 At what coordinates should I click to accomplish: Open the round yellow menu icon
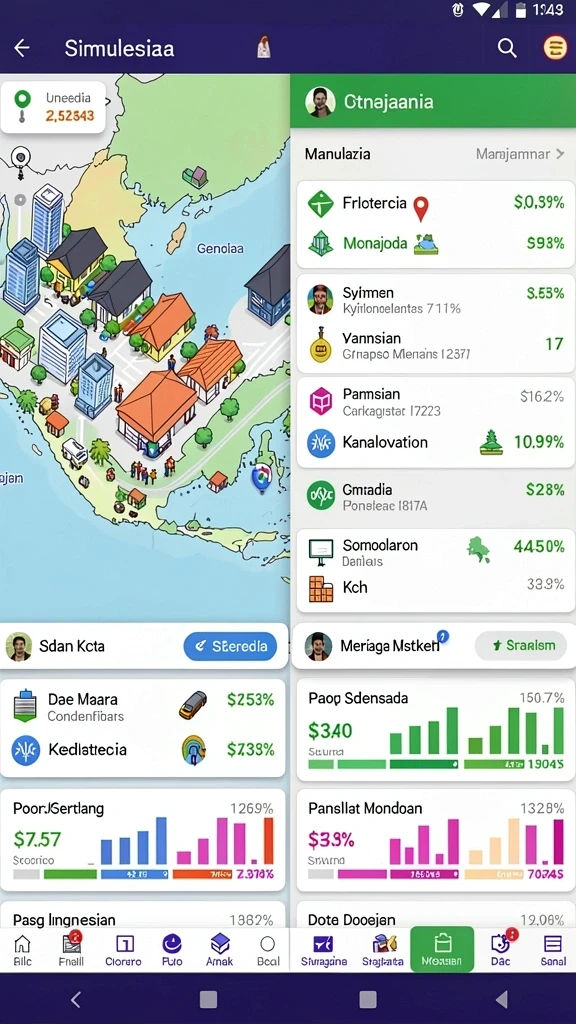coord(555,48)
